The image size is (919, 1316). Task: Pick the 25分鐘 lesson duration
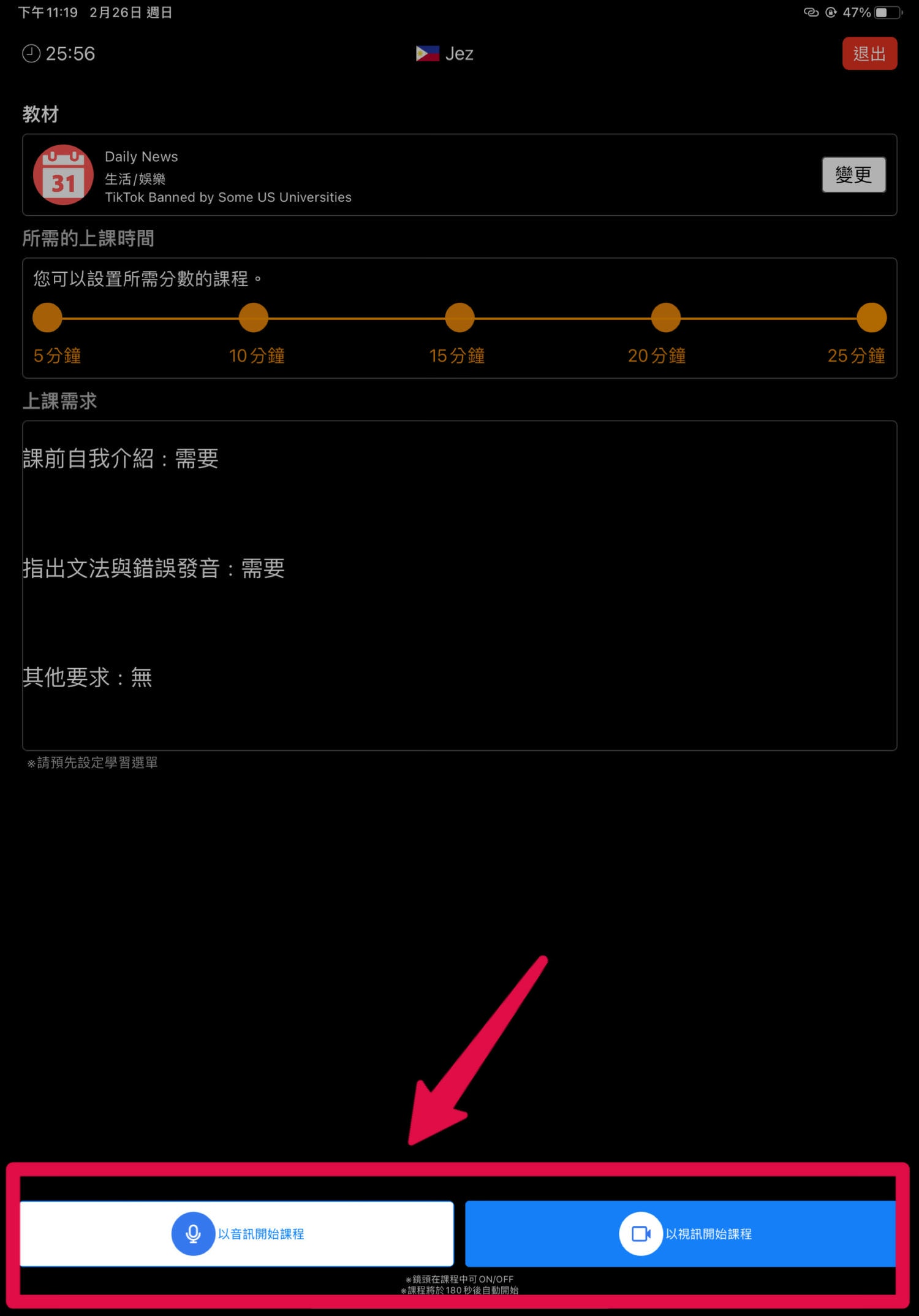[x=871, y=318]
